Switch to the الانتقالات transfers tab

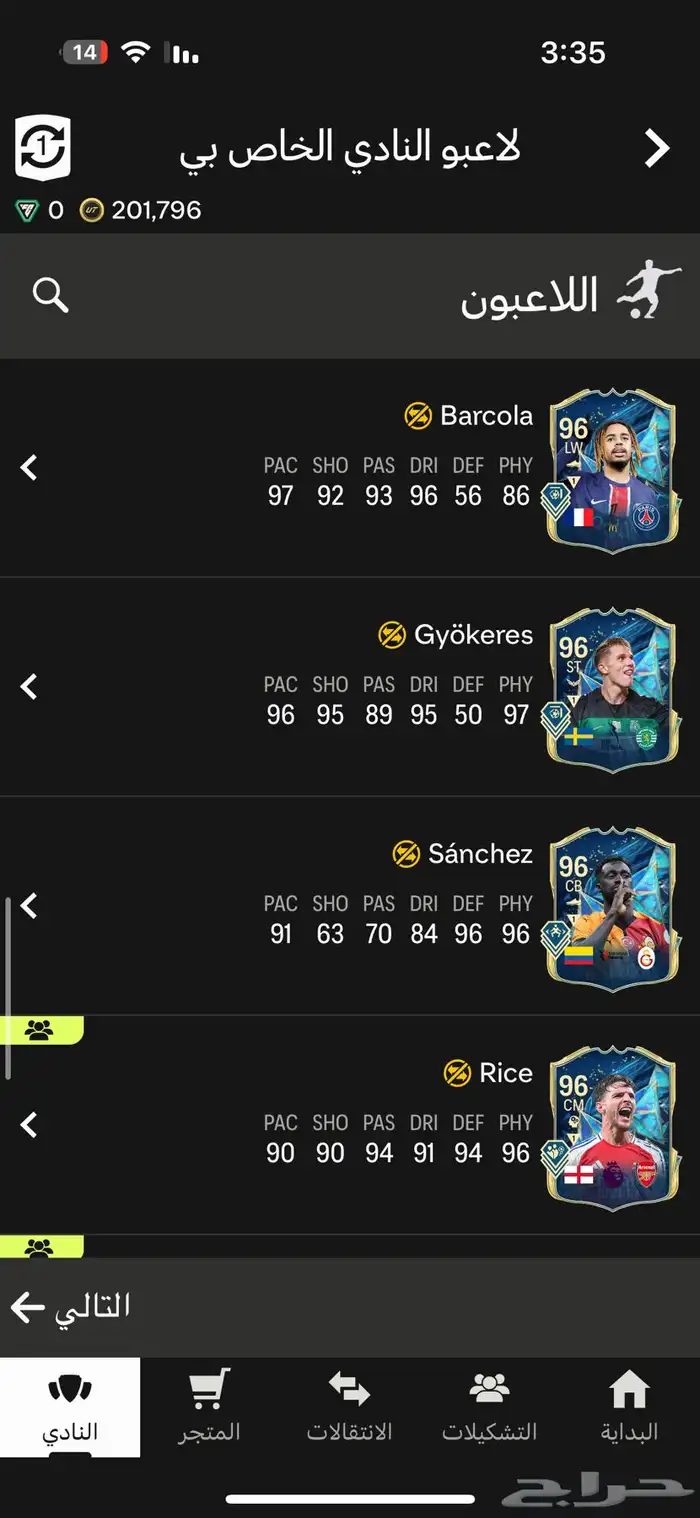pos(349,1406)
